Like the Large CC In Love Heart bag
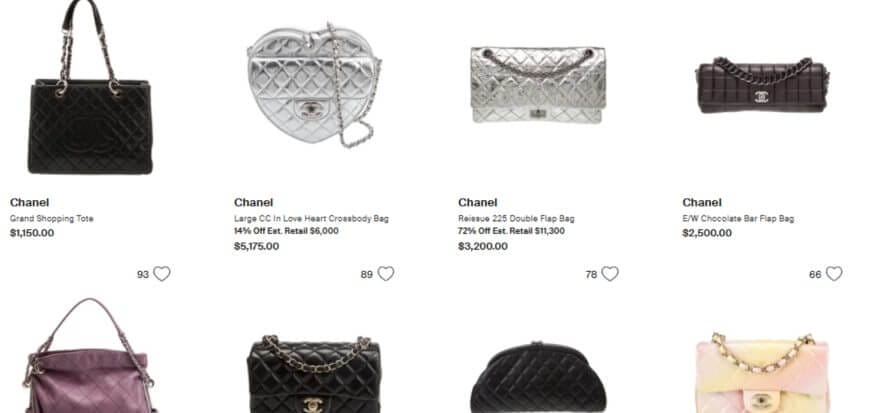This screenshot has width=885, height=413. tap(385, 274)
